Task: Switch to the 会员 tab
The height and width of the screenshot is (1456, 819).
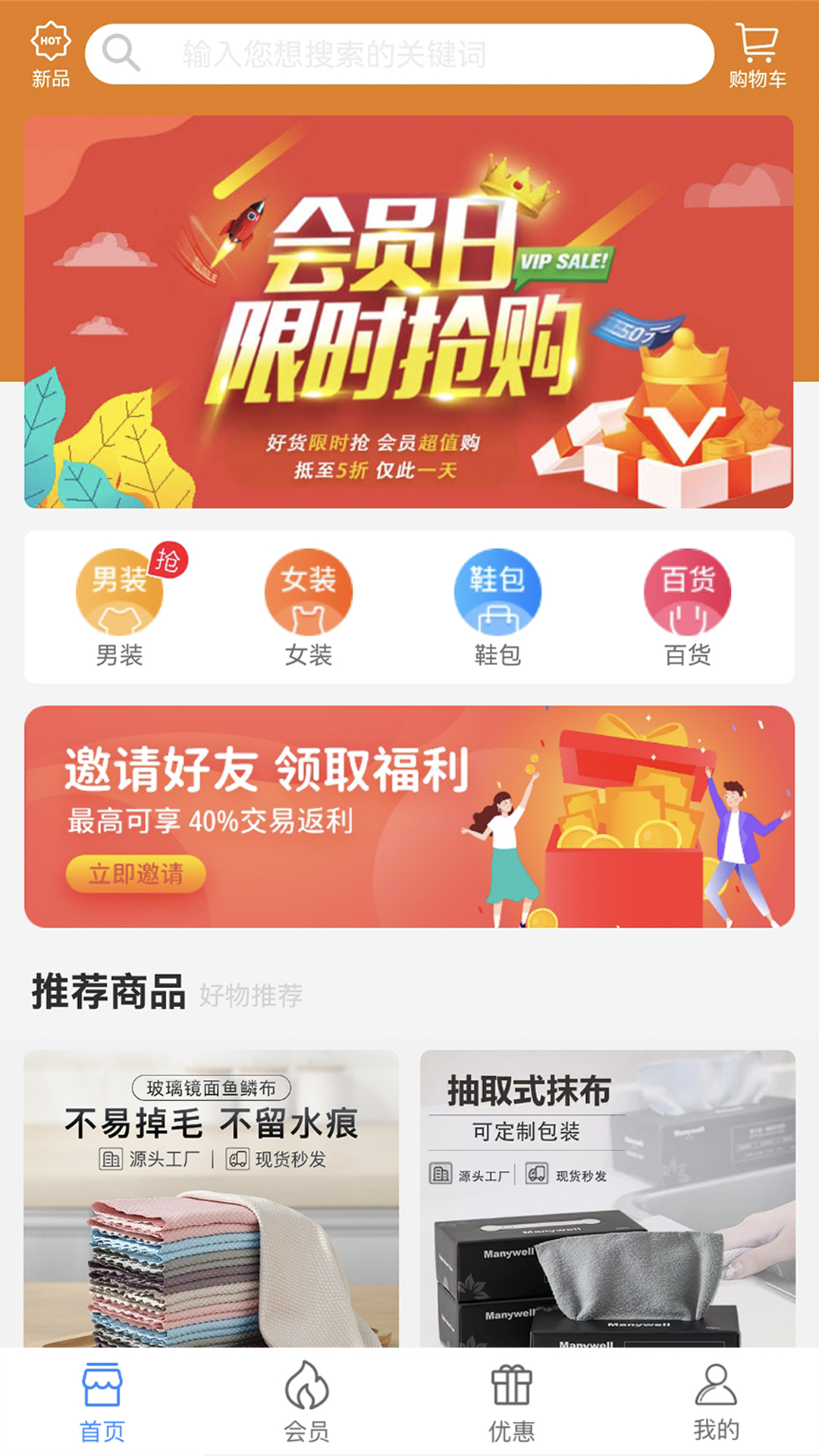Action: coord(306,1402)
